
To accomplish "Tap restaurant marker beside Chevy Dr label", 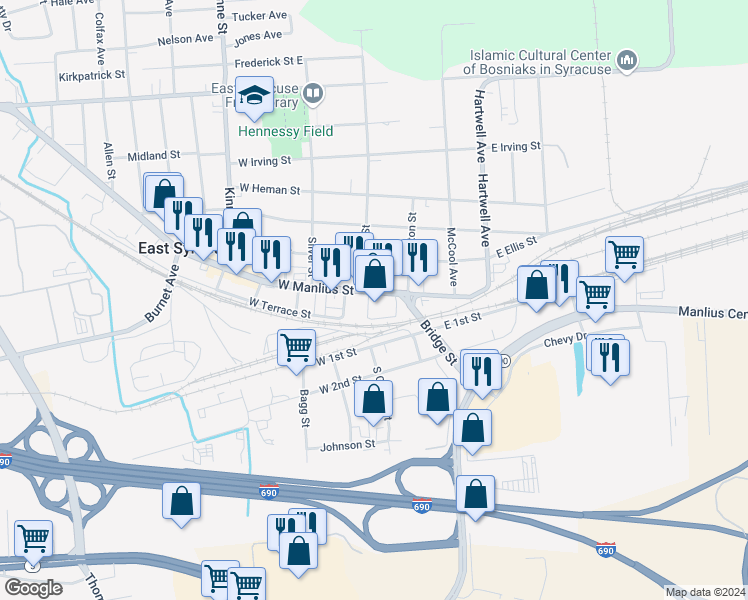I will (x=610, y=359).
